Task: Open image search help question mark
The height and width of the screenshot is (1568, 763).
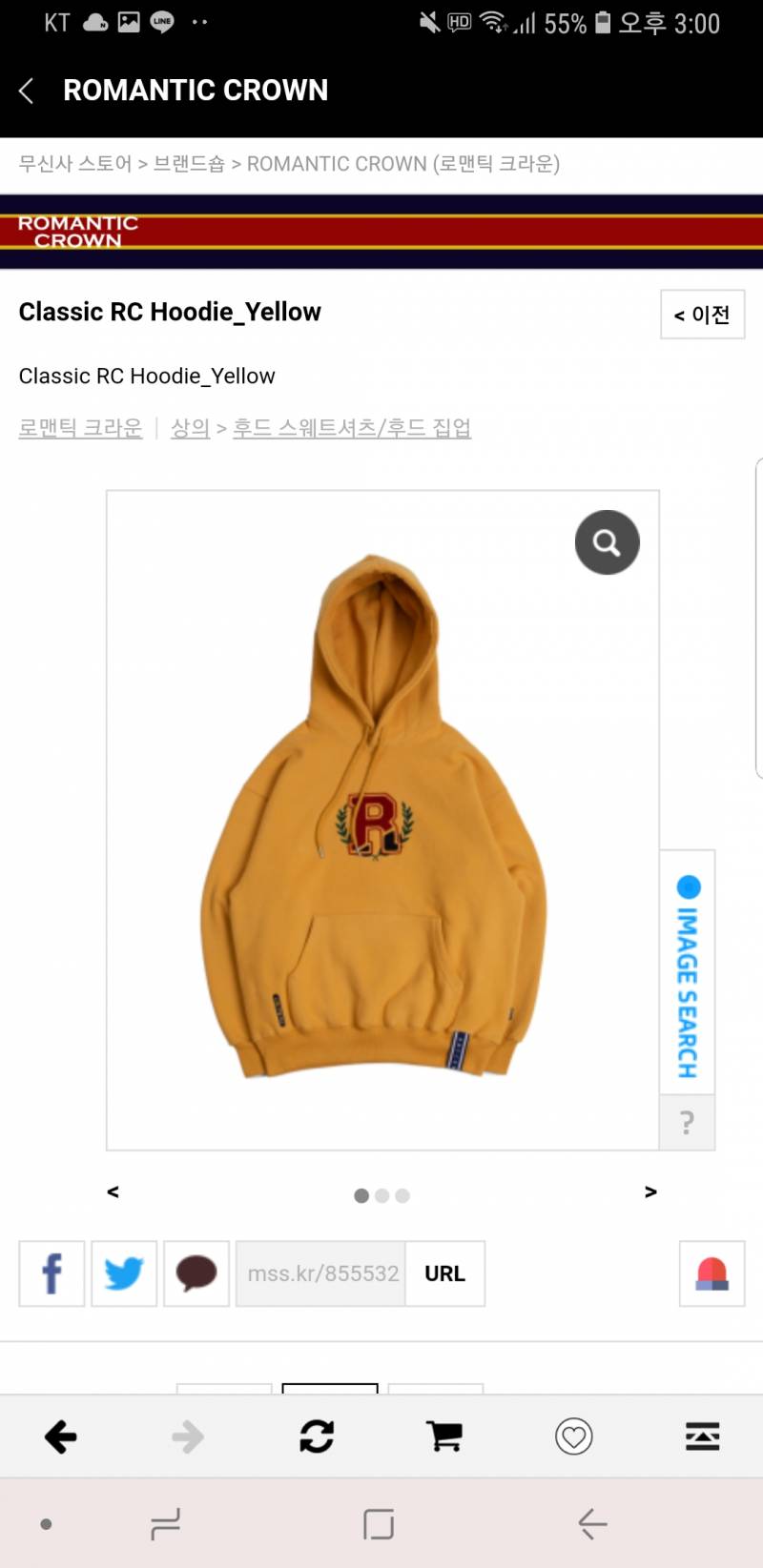Action: 687,1123
